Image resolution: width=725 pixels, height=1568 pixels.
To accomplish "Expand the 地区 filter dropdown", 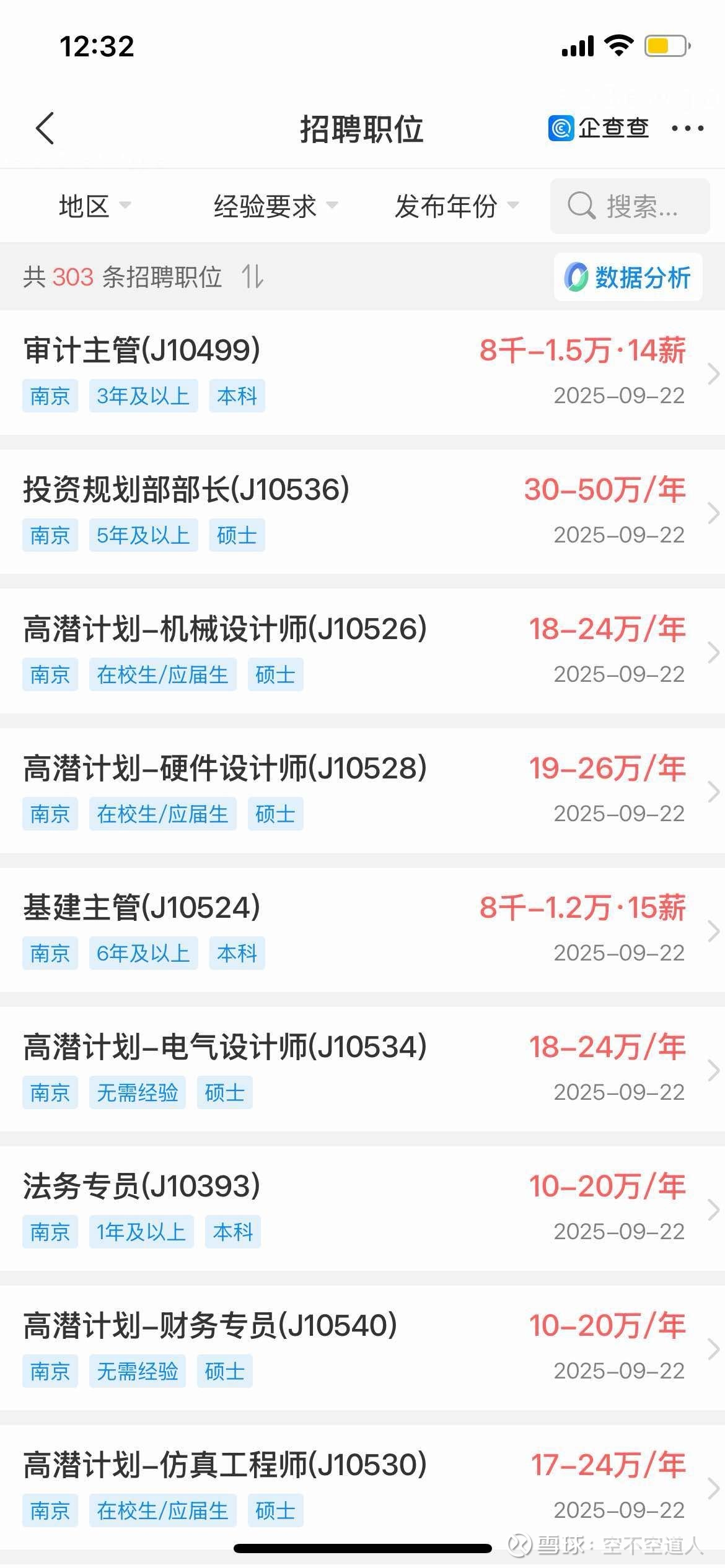I will pos(94,206).
